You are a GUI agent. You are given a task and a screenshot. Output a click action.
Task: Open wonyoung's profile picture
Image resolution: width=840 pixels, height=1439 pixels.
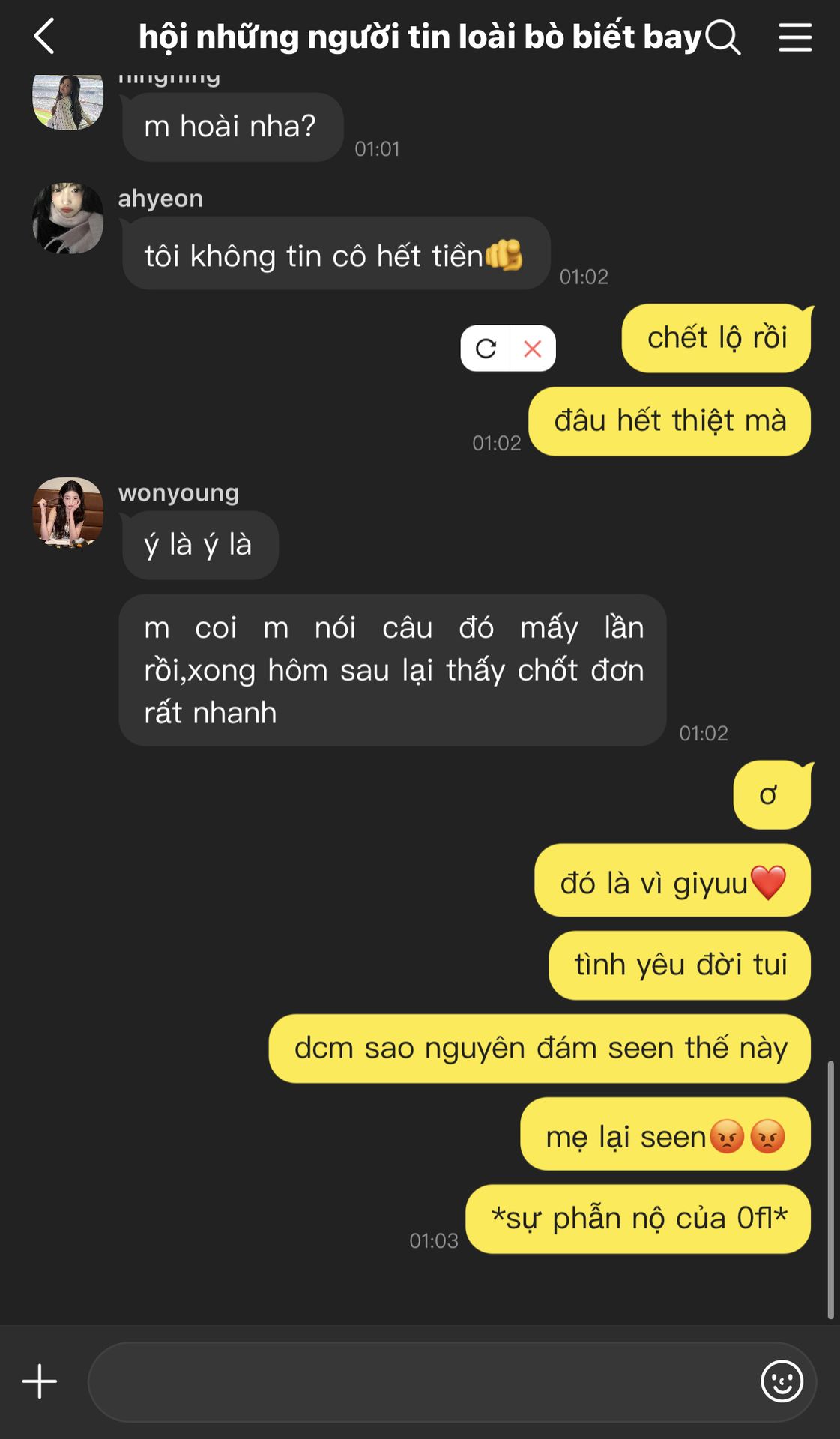point(68,513)
